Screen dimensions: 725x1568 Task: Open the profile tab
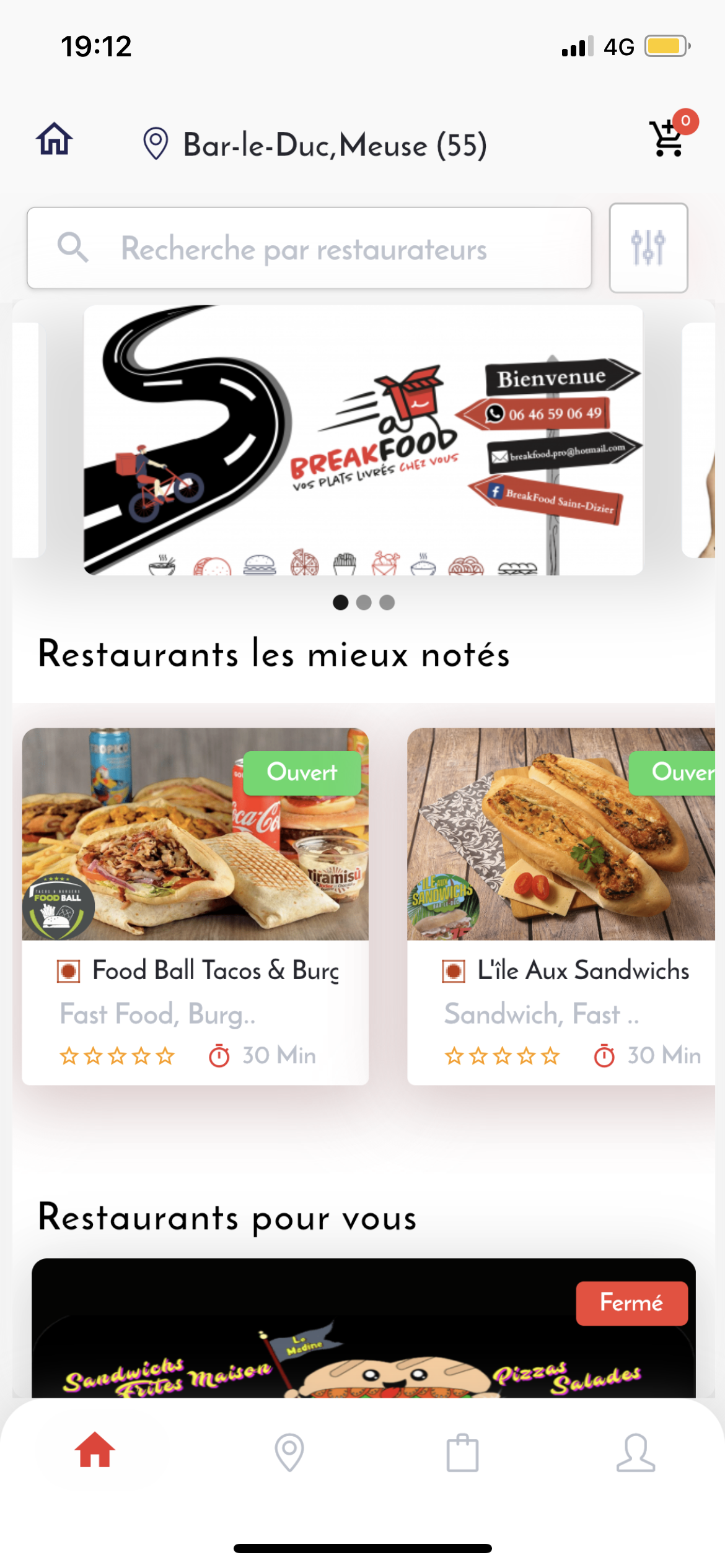click(635, 1452)
